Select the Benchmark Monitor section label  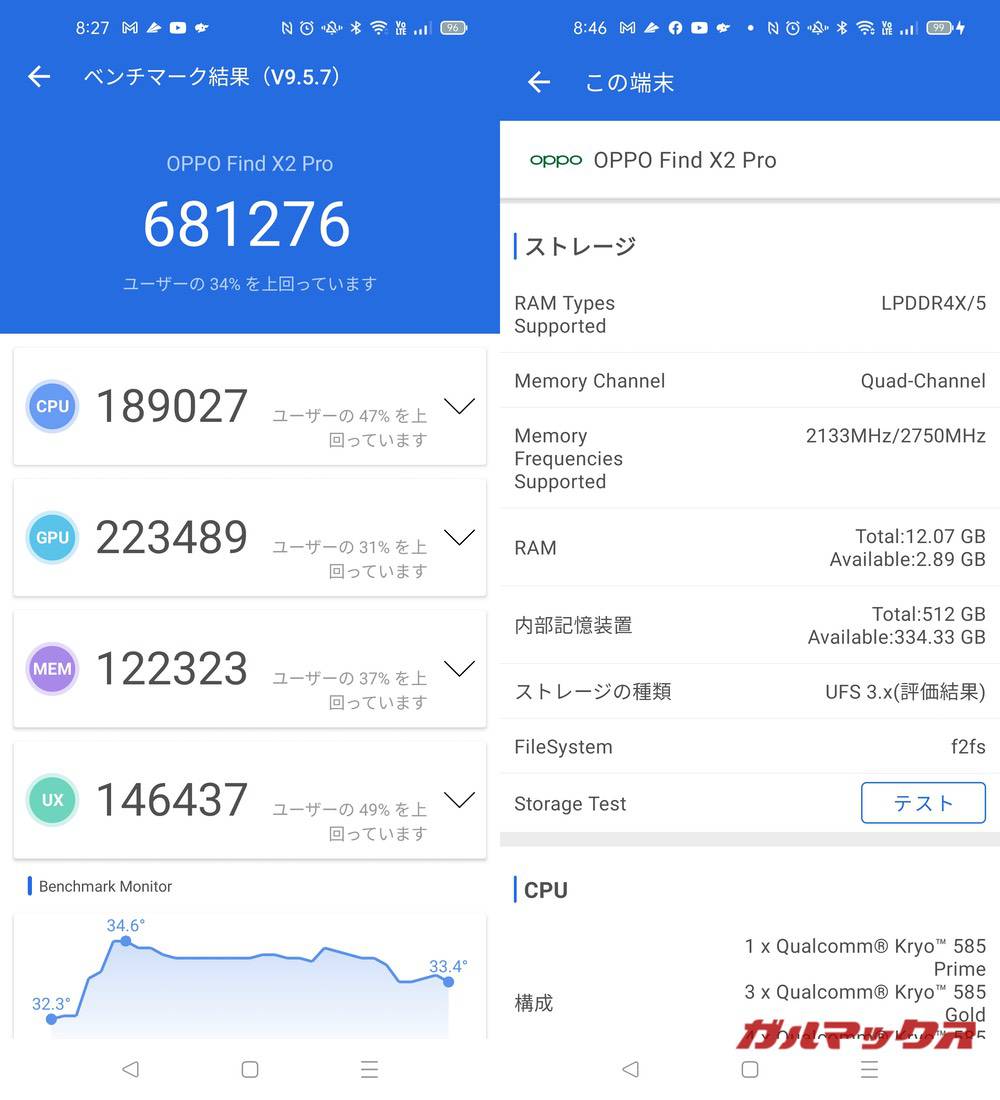tap(104, 886)
